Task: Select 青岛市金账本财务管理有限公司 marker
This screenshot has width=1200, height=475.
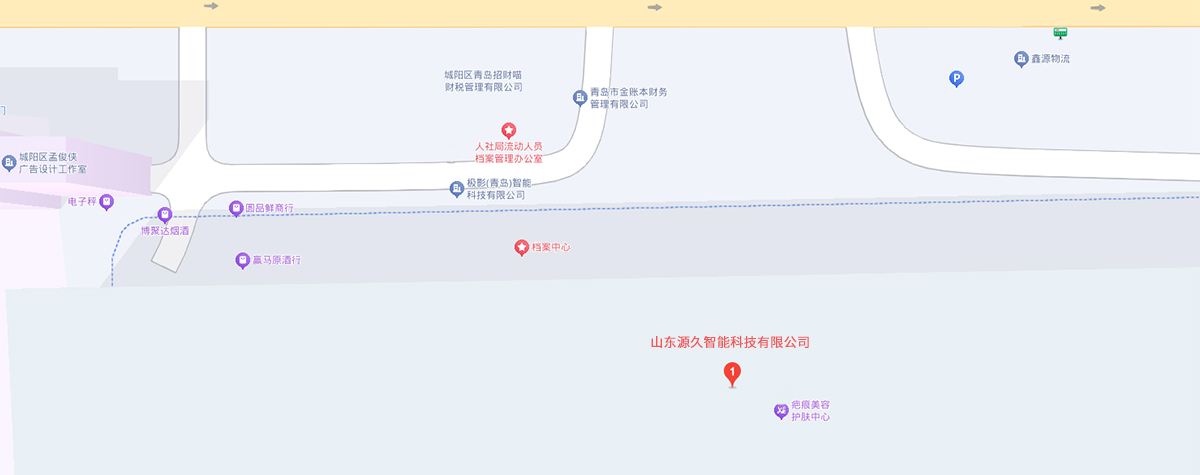Action: tap(579, 97)
